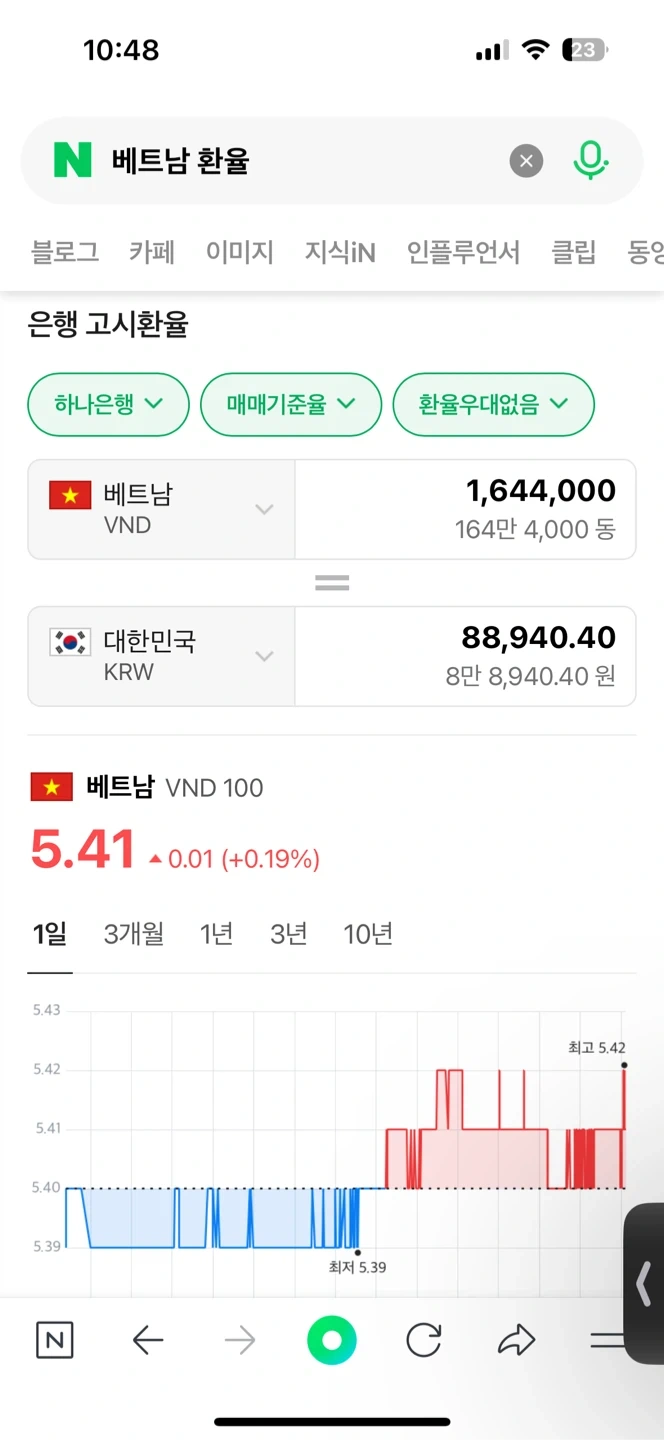664x1440 pixels.
Task: Start voice search with the microphone
Action: [590, 161]
